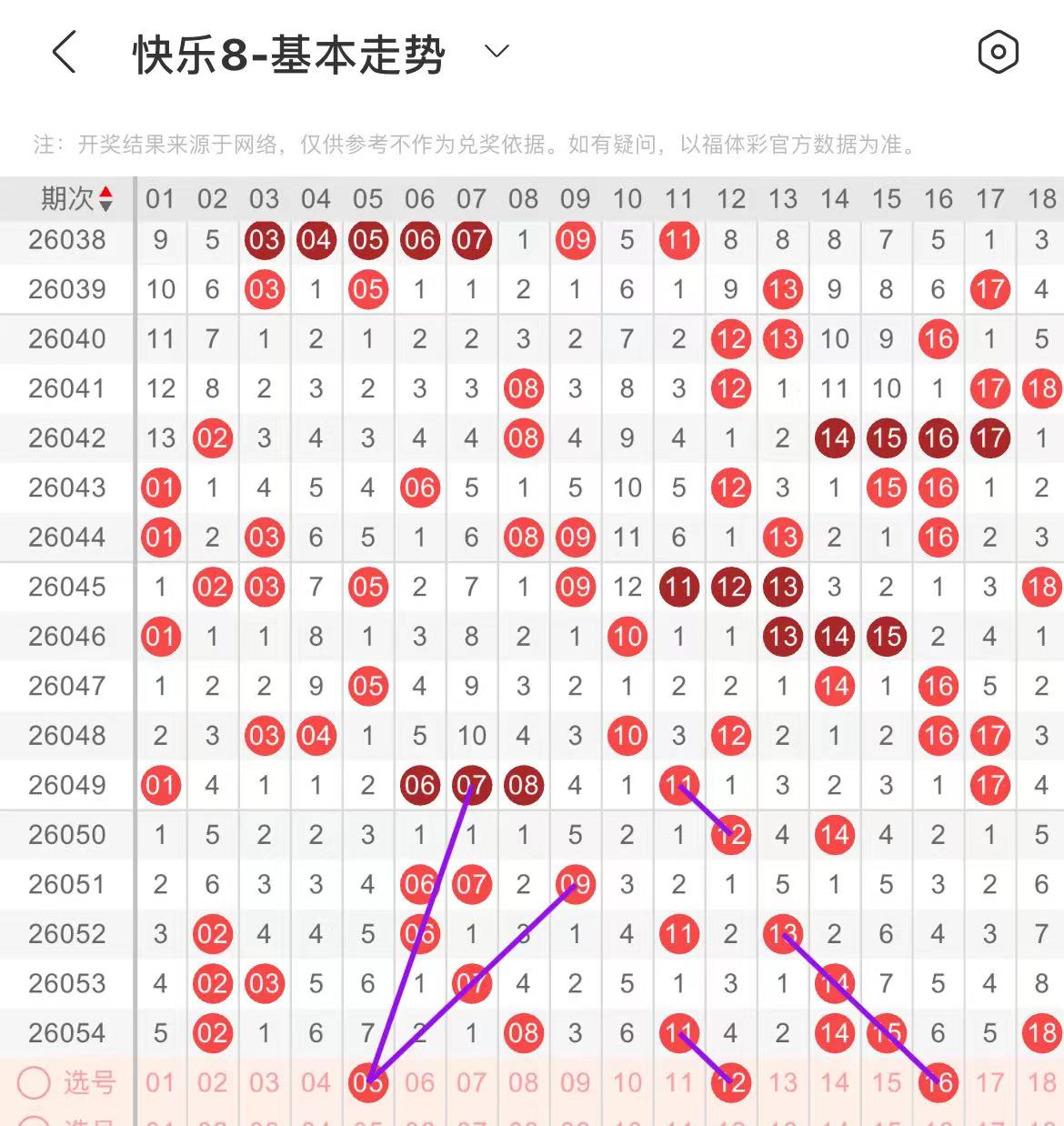Add number 18 in the 选号 row
The image size is (1064, 1126).
click(1041, 1082)
